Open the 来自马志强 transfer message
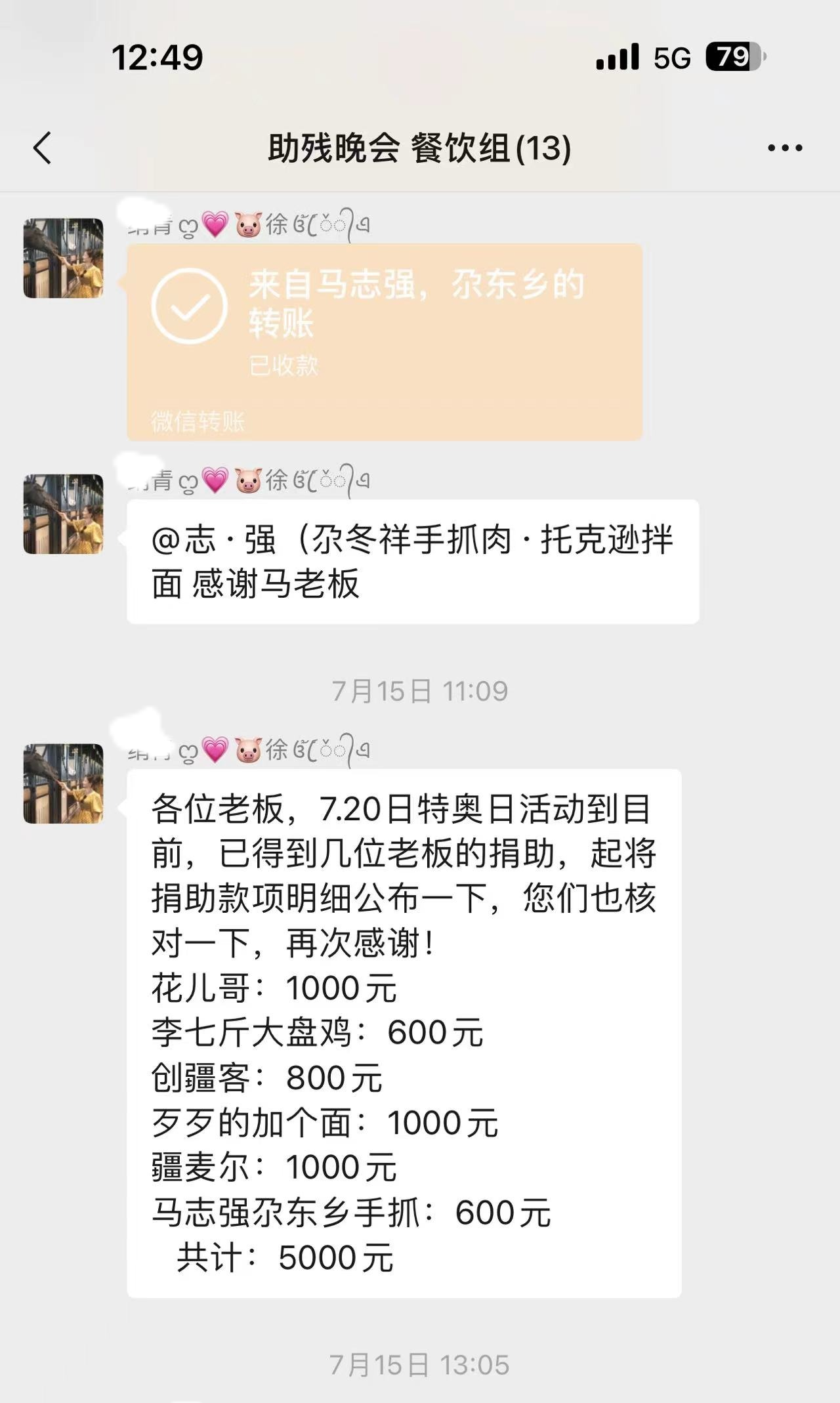The height and width of the screenshot is (1403, 840). 384,341
